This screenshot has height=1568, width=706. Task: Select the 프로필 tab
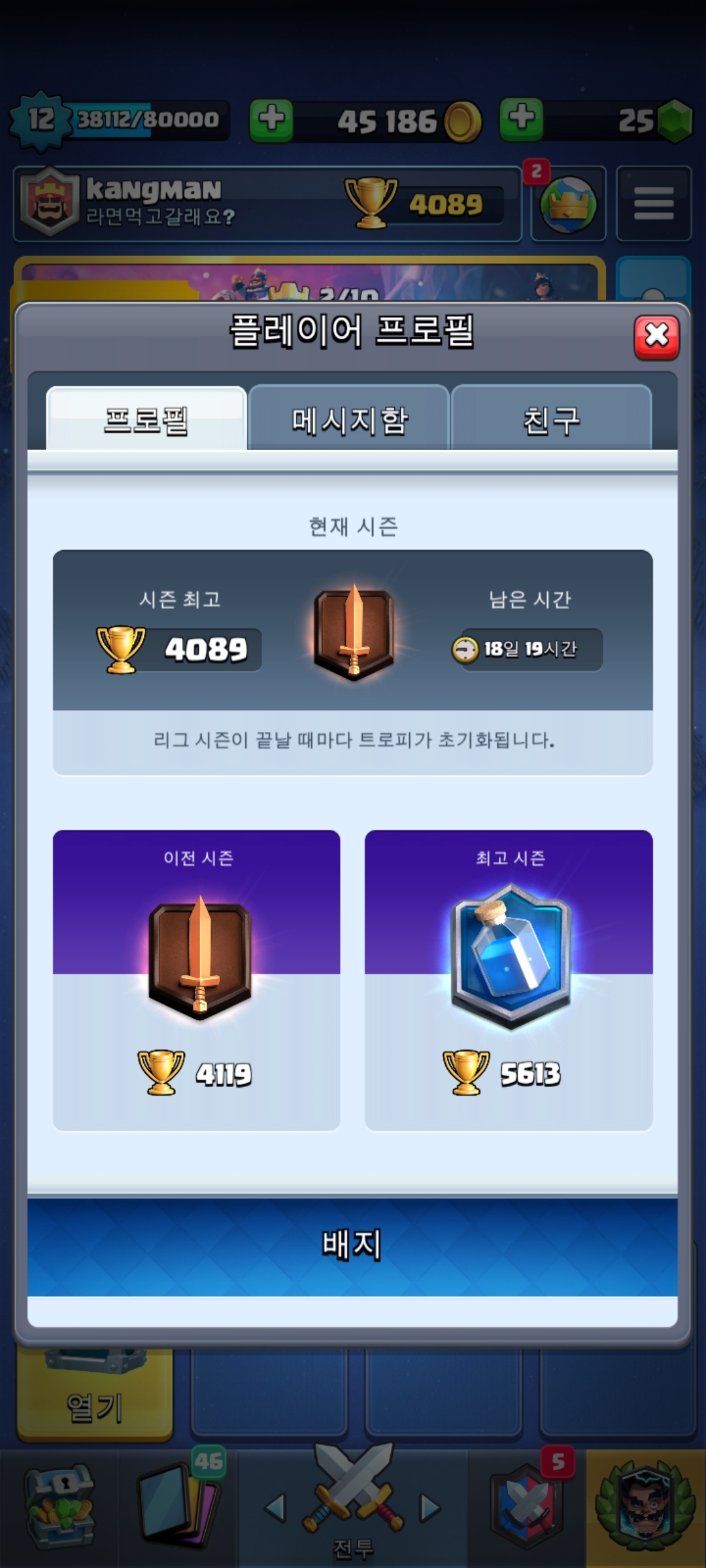point(146,419)
